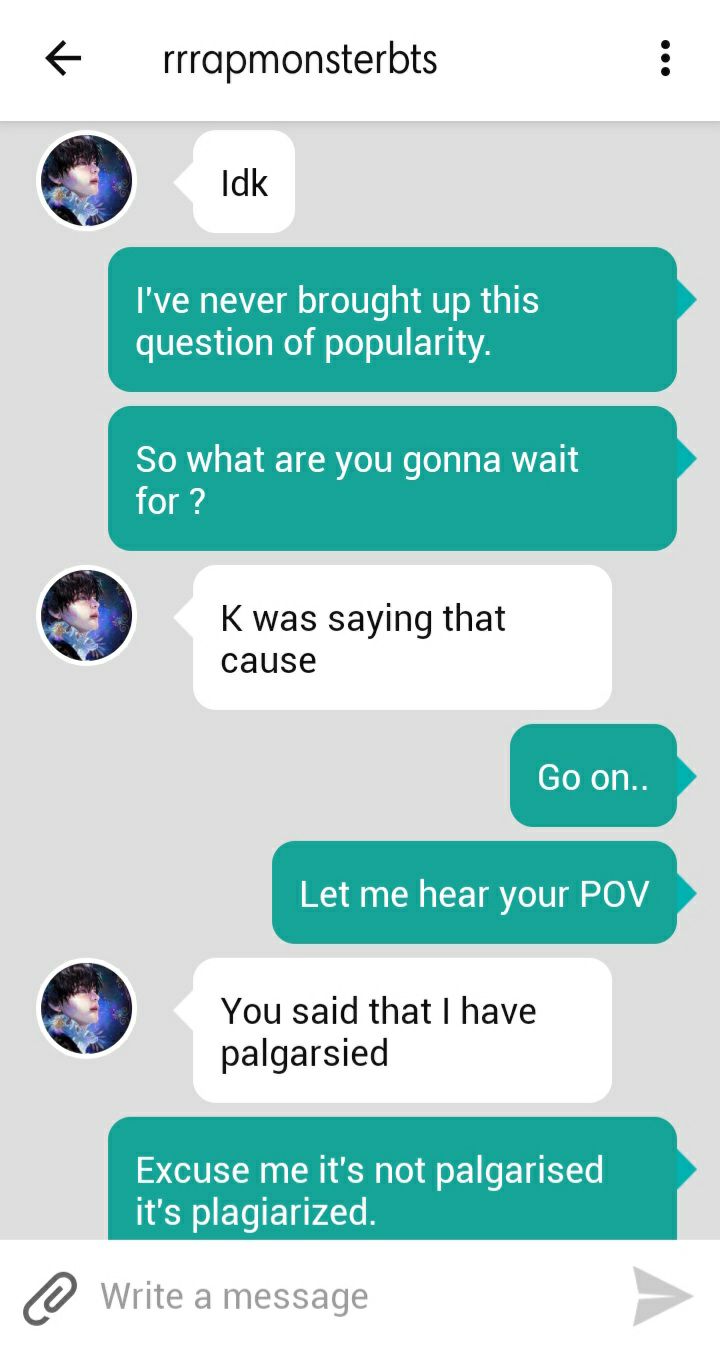This screenshot has height=1357, width=720.
Task: Open the three-dot overflow menu
Action: [665, 60]
